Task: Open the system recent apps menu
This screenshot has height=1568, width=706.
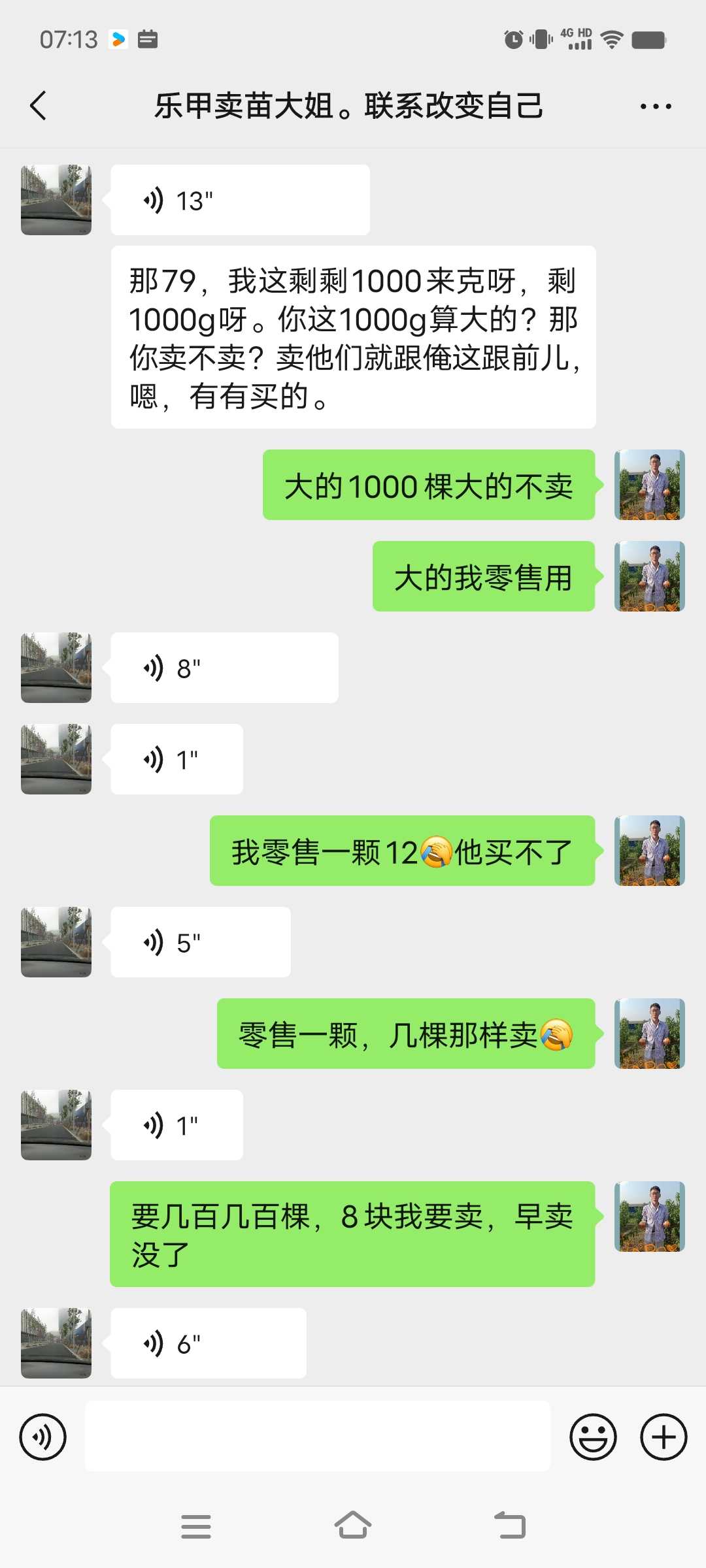Action: tap(196, 1526)
